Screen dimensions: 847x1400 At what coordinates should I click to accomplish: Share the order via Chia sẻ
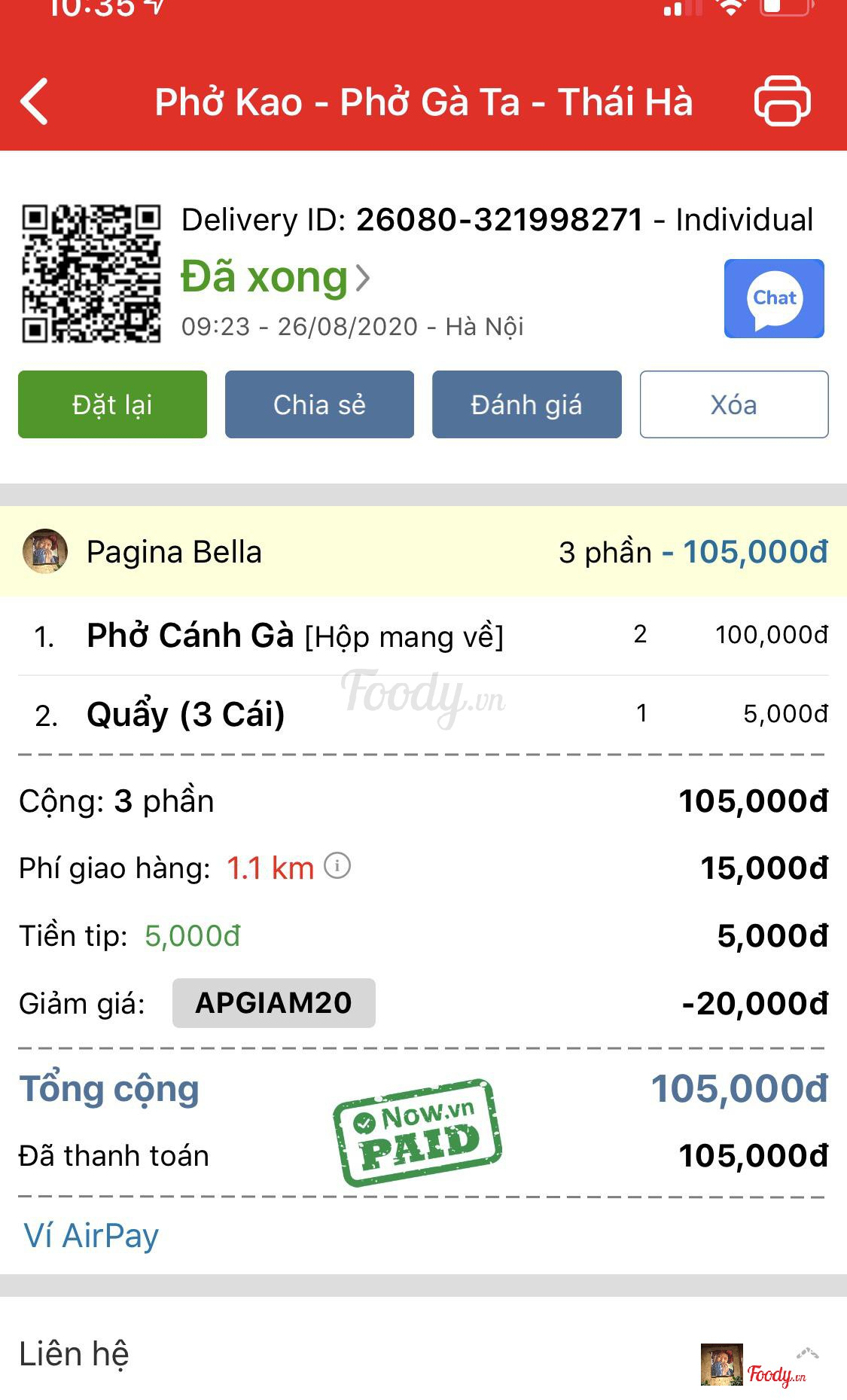click(x=319, y=404)
